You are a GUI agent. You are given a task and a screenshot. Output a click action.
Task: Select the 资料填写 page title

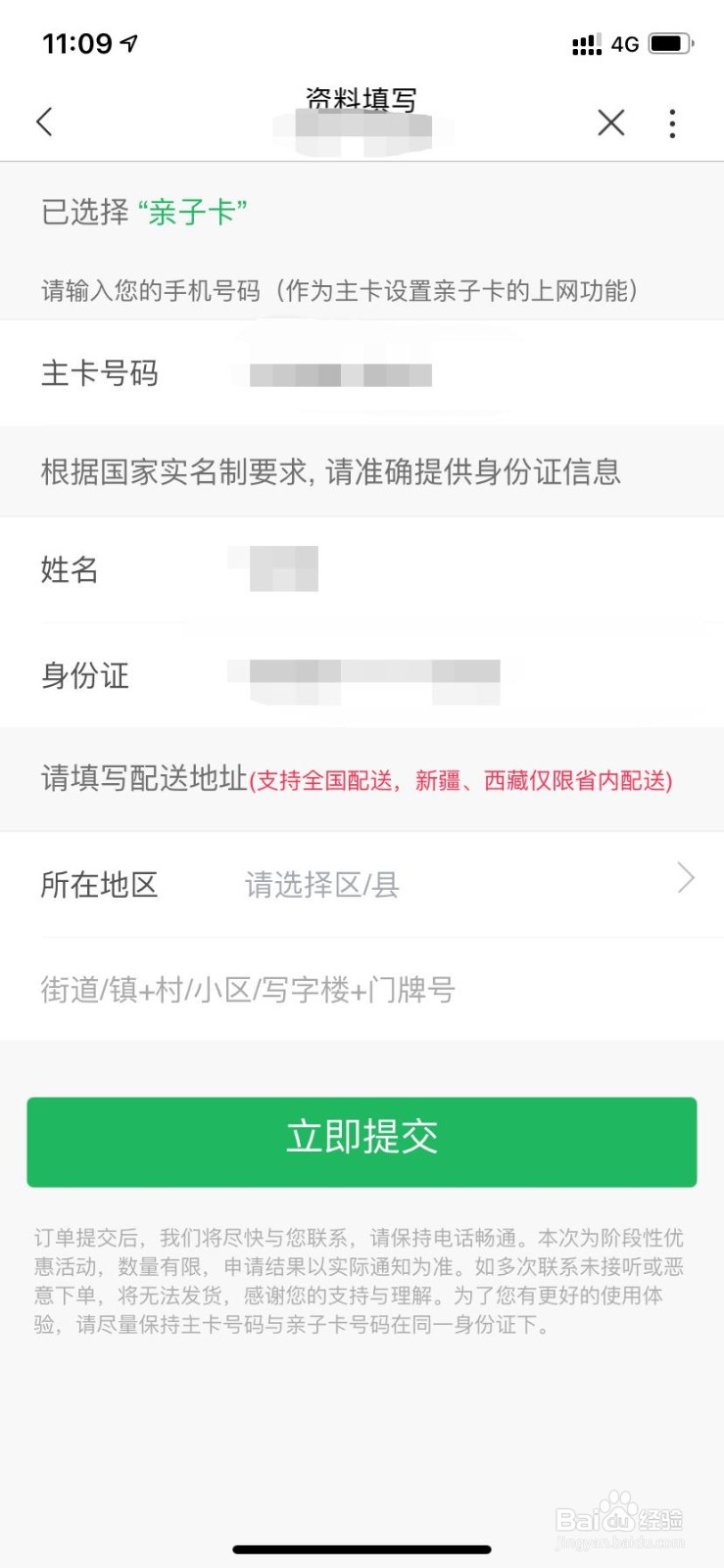(x=362, y=99)
